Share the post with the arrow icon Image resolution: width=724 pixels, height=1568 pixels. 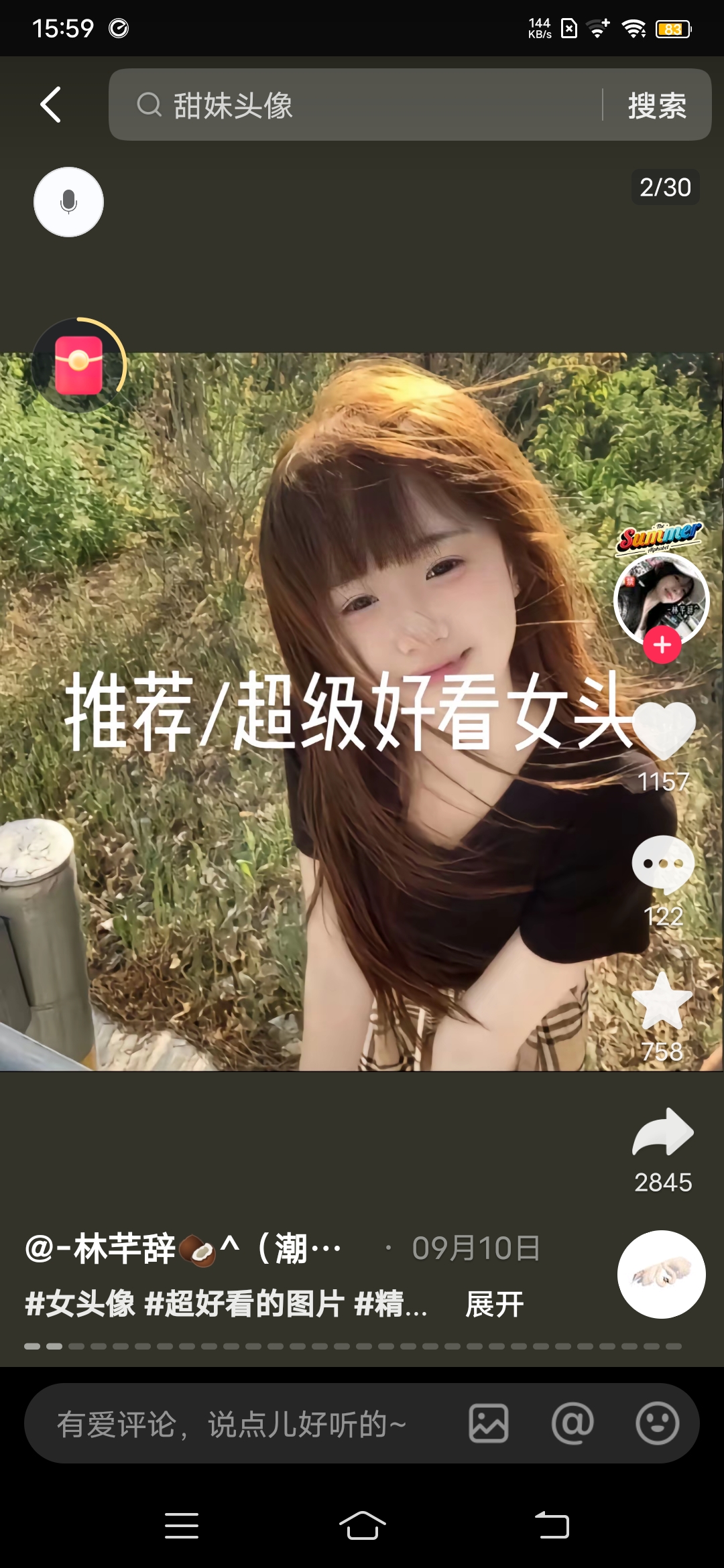coord(663,1132)
